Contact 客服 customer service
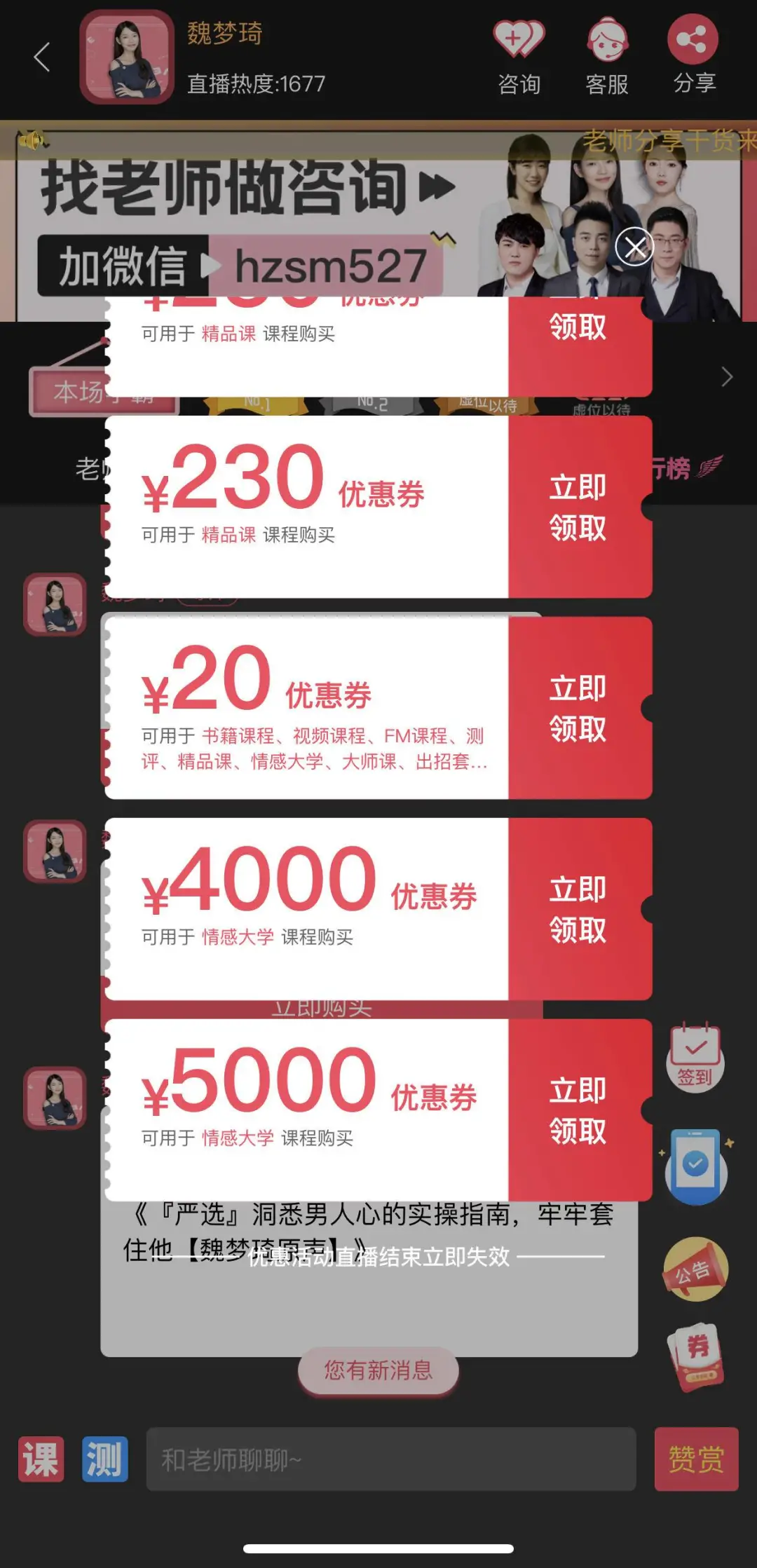757x1568 pixels. [x=607, y=56]
